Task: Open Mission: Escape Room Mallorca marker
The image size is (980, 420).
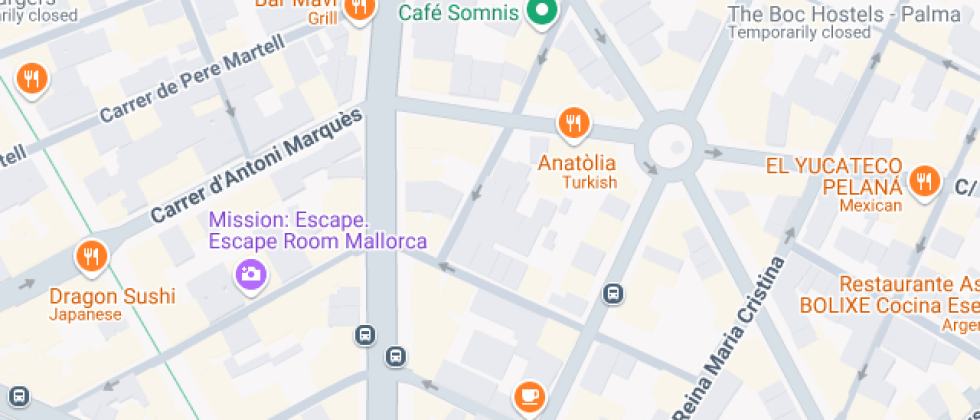Action: coord(249,273)
